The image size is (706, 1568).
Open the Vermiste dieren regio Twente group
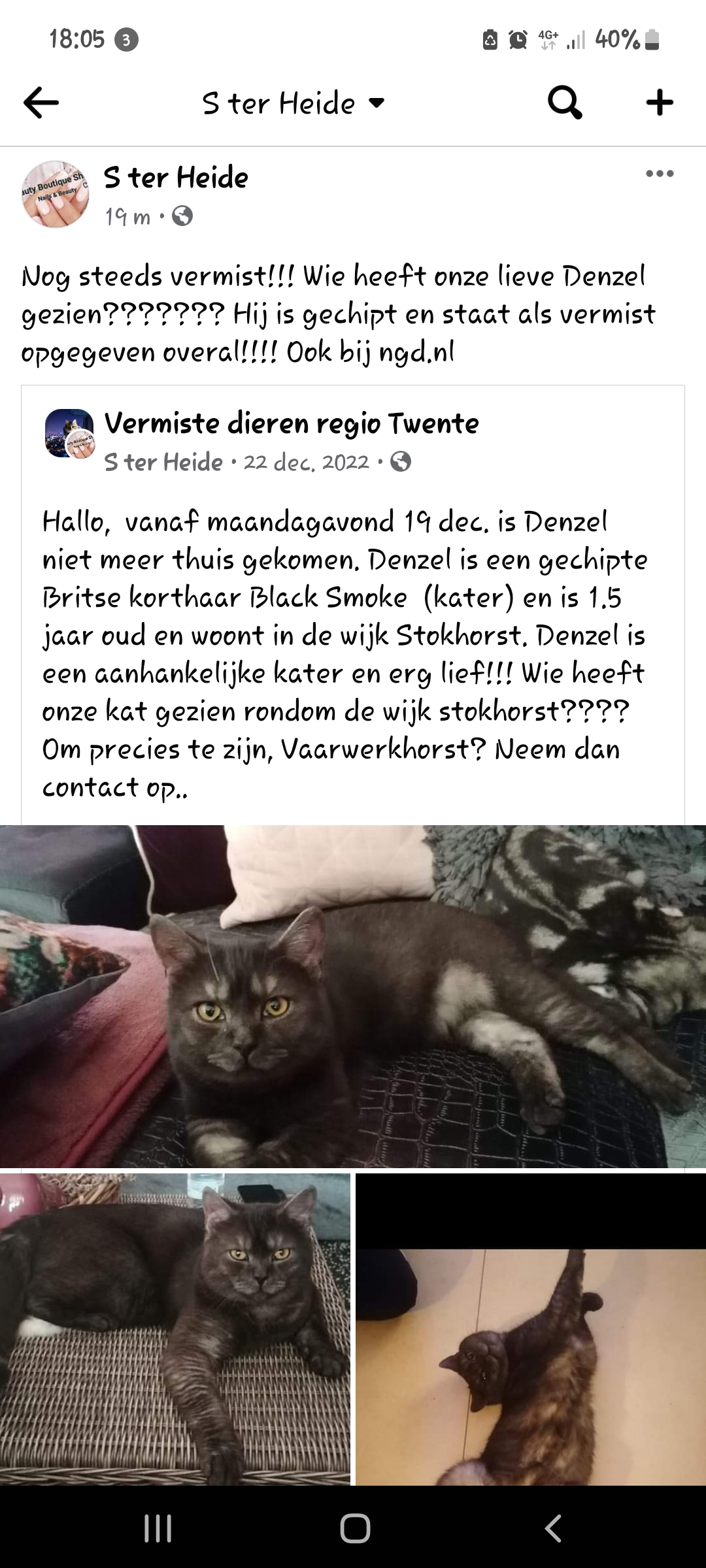pos(292,423)
